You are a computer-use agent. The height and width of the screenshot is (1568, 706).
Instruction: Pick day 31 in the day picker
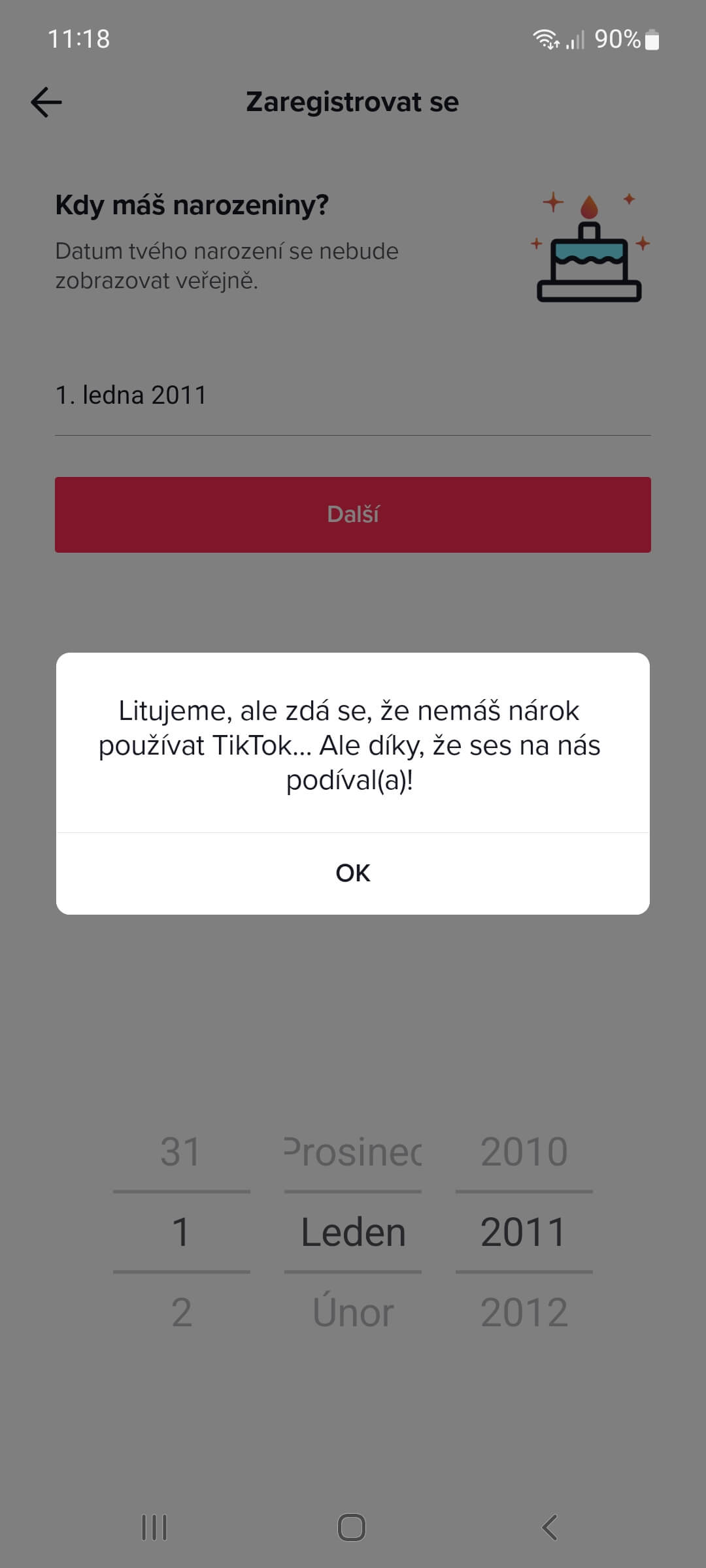click(182, 1151)
